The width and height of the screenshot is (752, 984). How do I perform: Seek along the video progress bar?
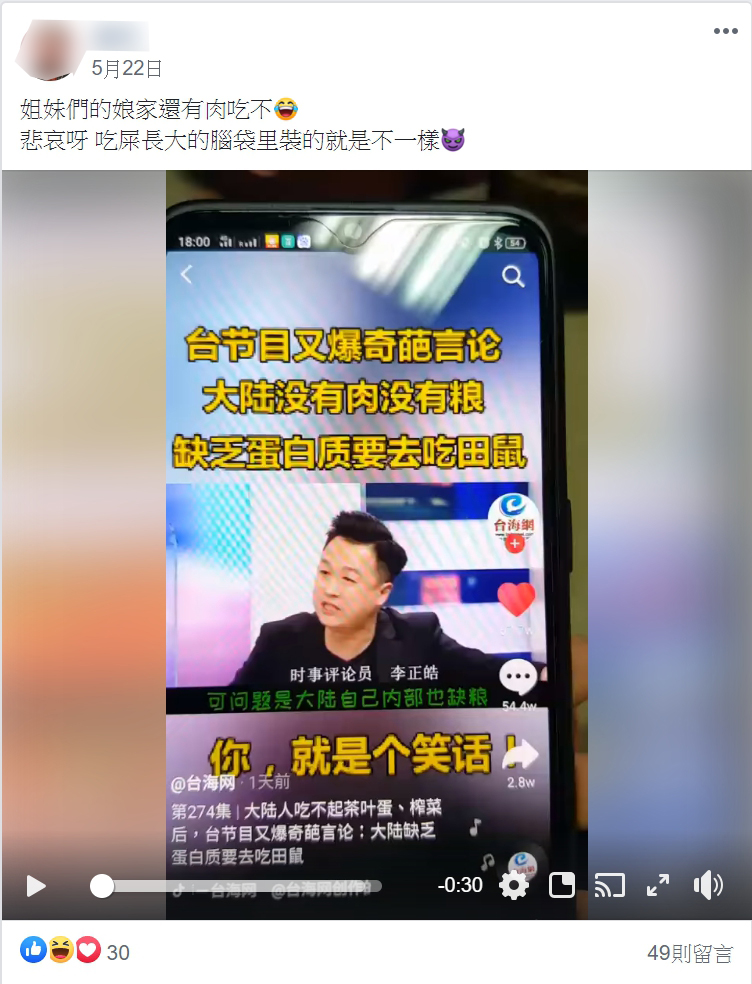[240, 886]
